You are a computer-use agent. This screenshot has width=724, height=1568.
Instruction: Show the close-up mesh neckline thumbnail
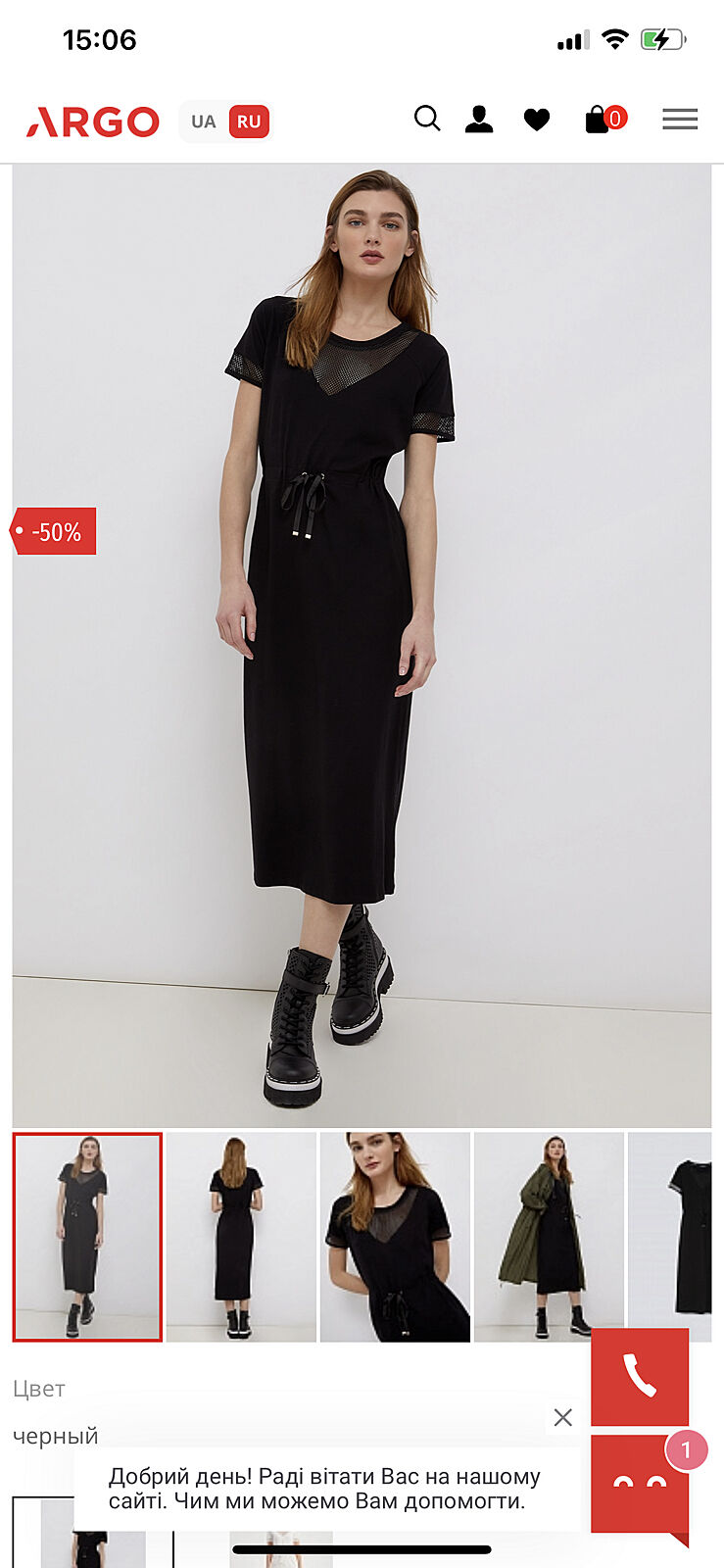[x=395, y=1237]
